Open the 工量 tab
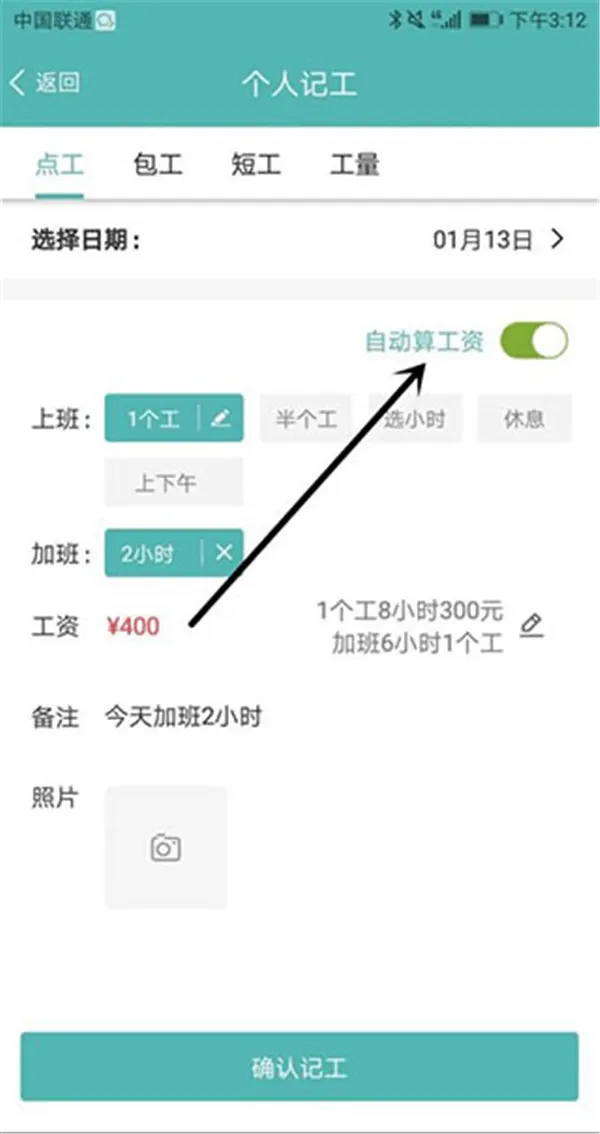Image resolution: width=600 pixels, height=1134 pixels. [355, 164]
